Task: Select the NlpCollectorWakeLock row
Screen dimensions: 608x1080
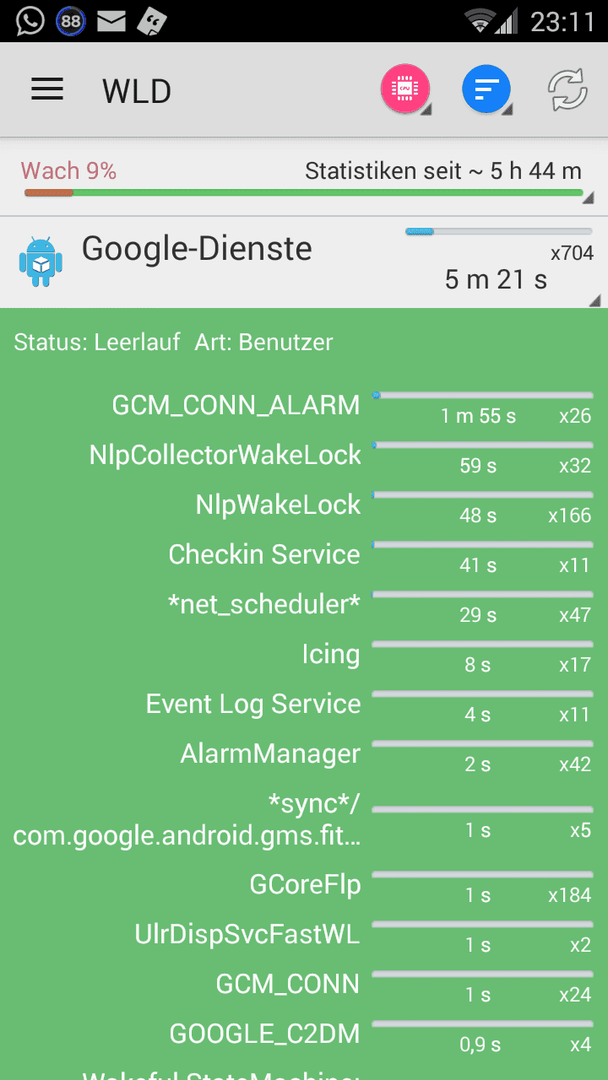Action: (304, 457)
